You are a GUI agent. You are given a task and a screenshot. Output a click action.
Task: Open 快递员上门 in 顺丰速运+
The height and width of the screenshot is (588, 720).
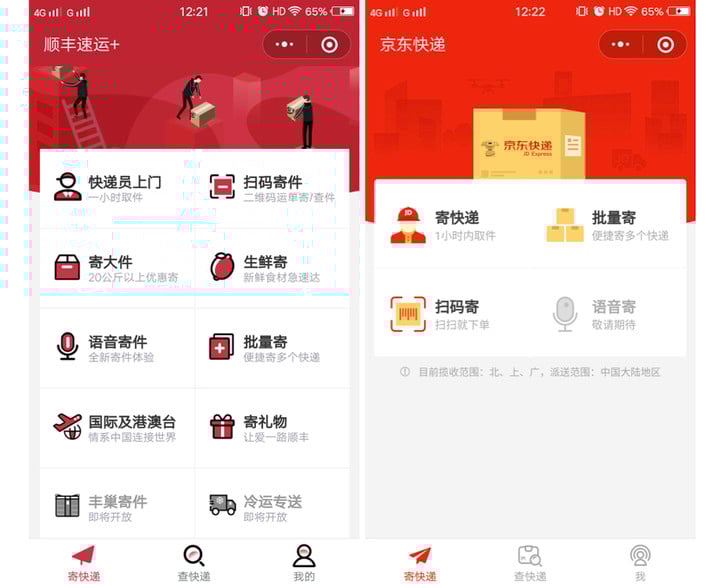(x=115, y=187)
